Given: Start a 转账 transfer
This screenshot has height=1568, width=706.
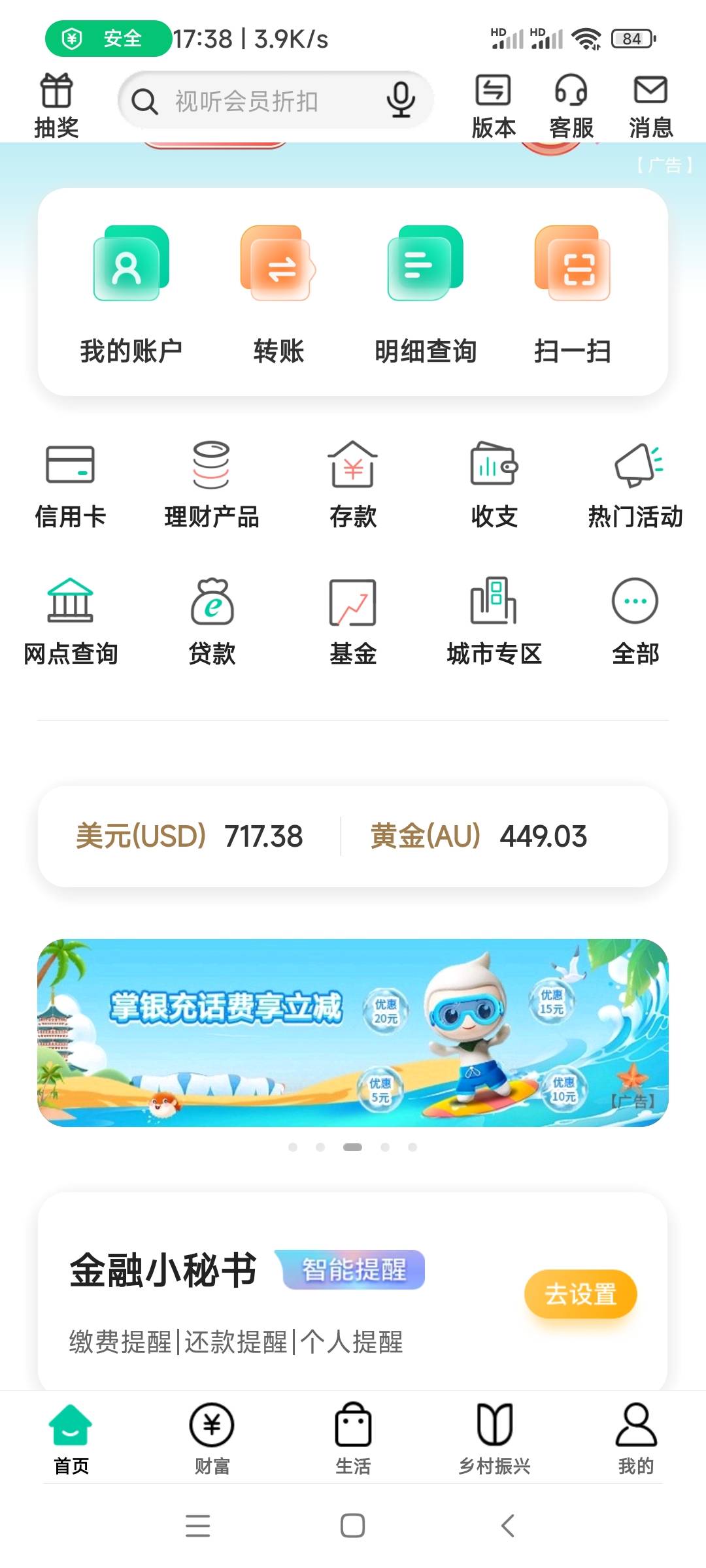Looking at the screenshot, I should 278,294.
